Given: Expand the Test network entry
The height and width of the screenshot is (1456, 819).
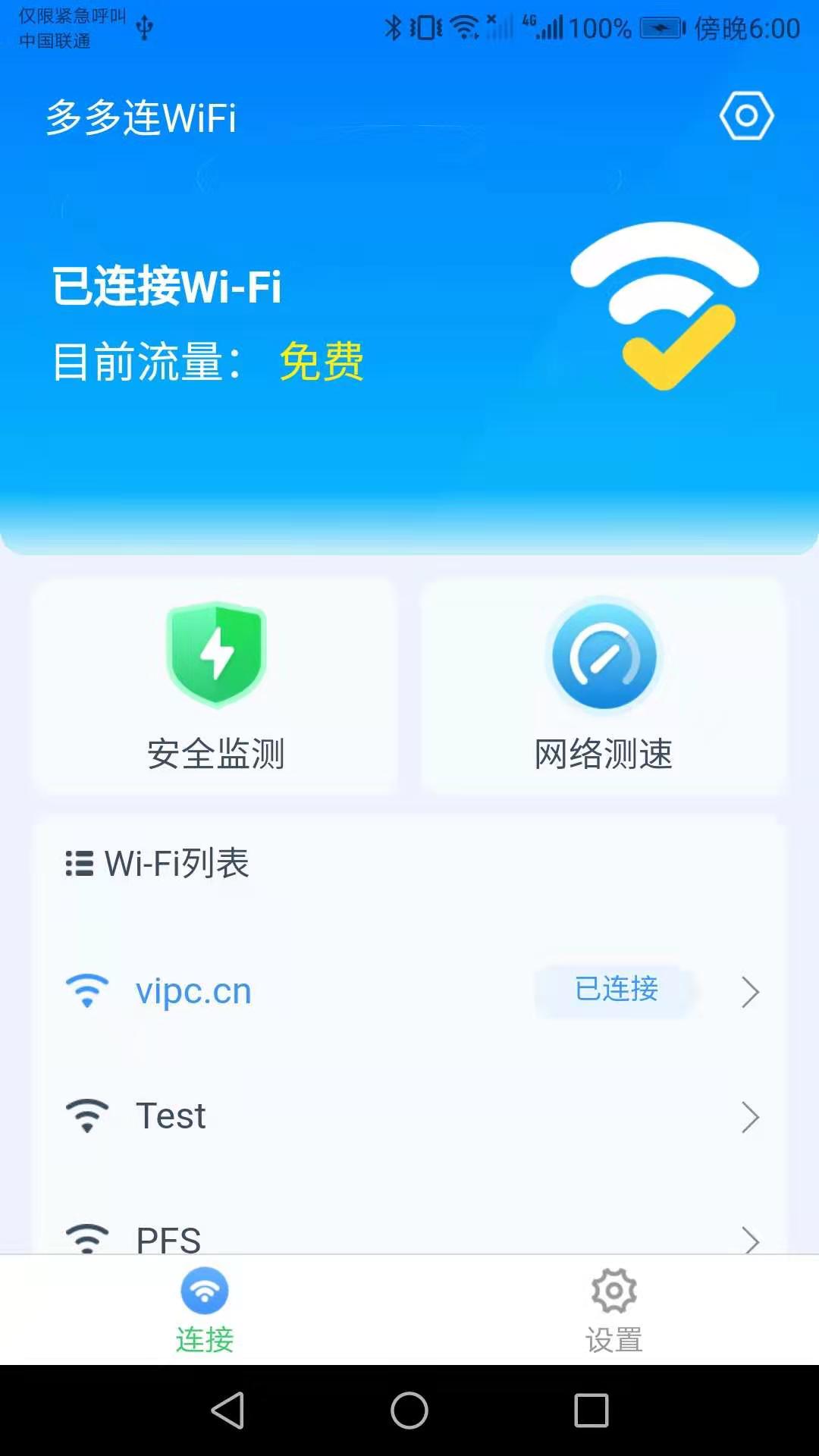Looking at the screenshot, I should click(x=751, y=1116).
